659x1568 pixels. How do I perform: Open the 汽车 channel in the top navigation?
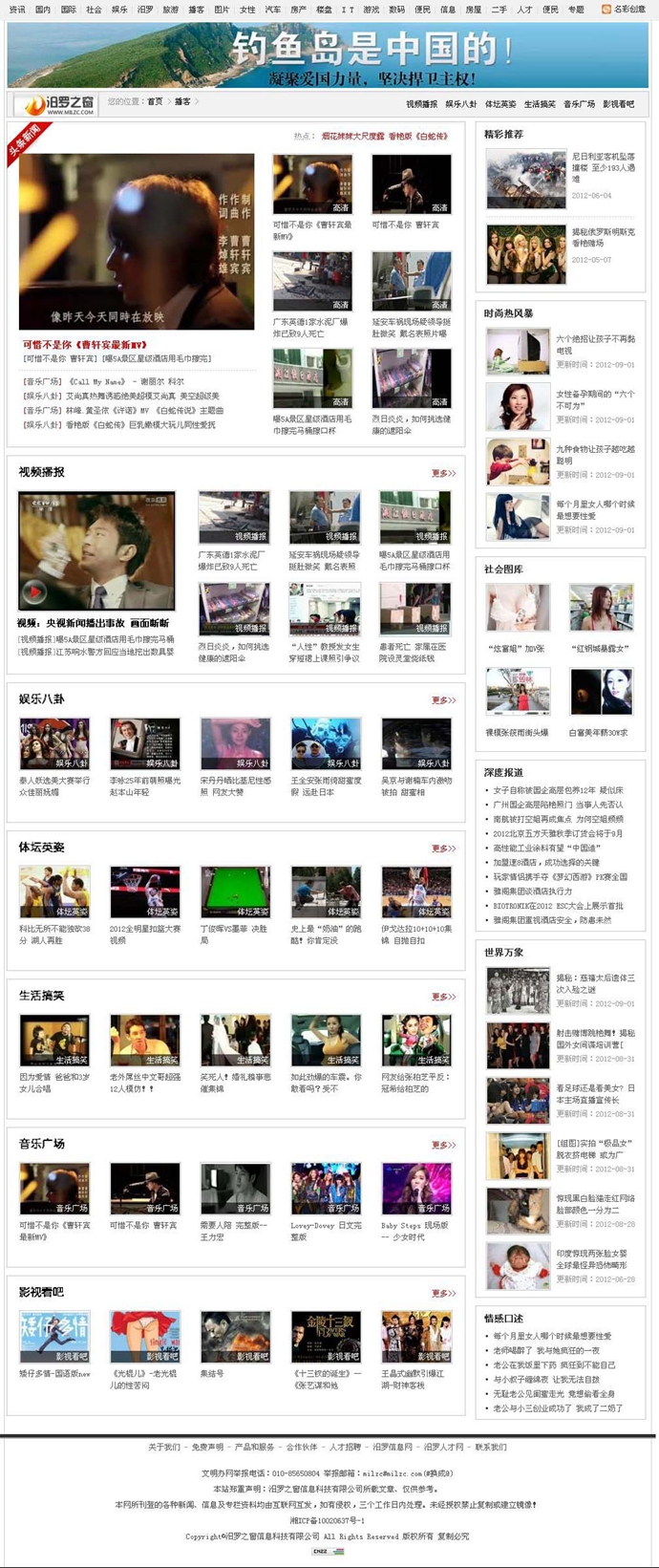[x=273, y=10]
